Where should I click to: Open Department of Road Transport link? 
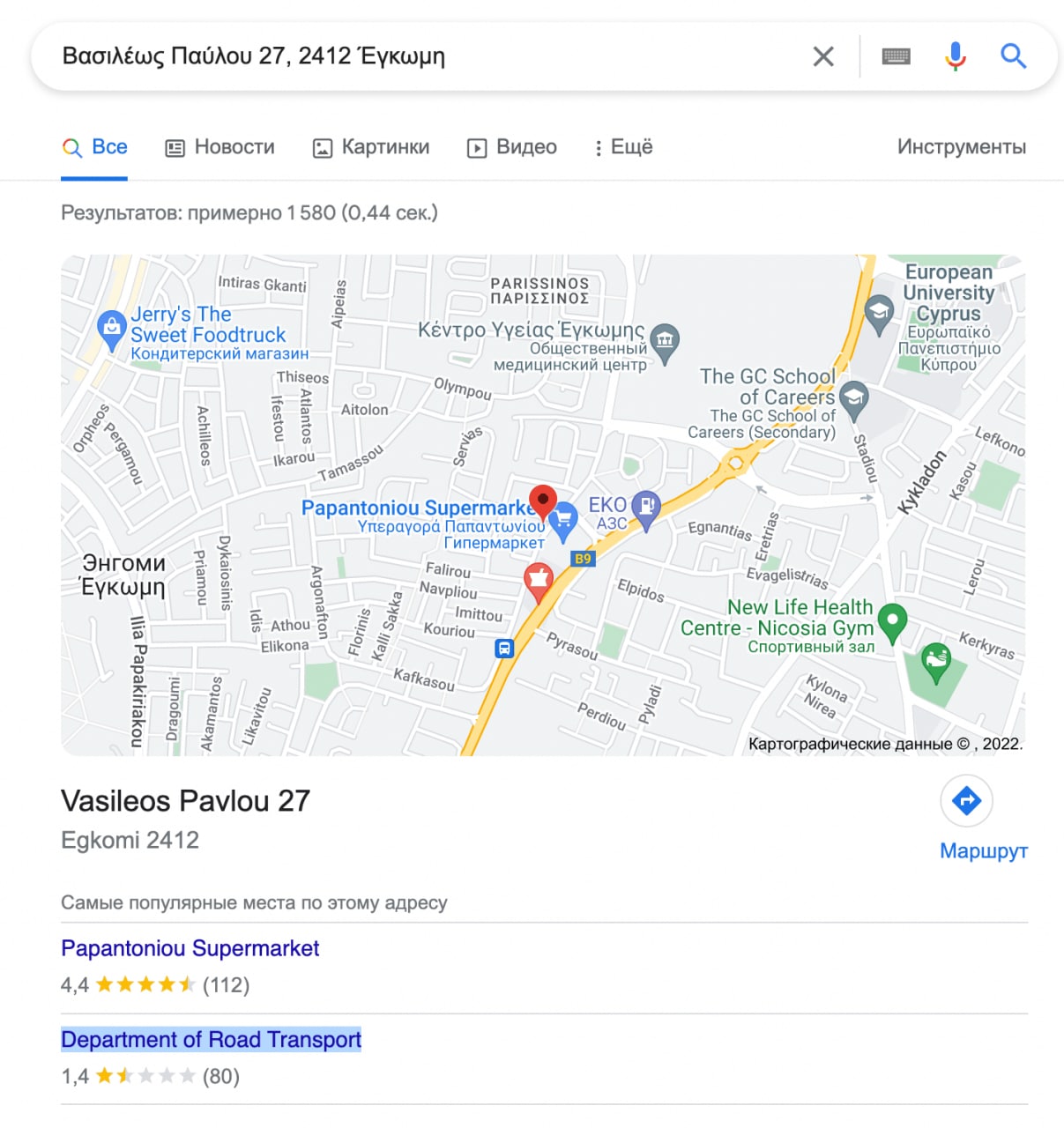tap(211, 1040)
